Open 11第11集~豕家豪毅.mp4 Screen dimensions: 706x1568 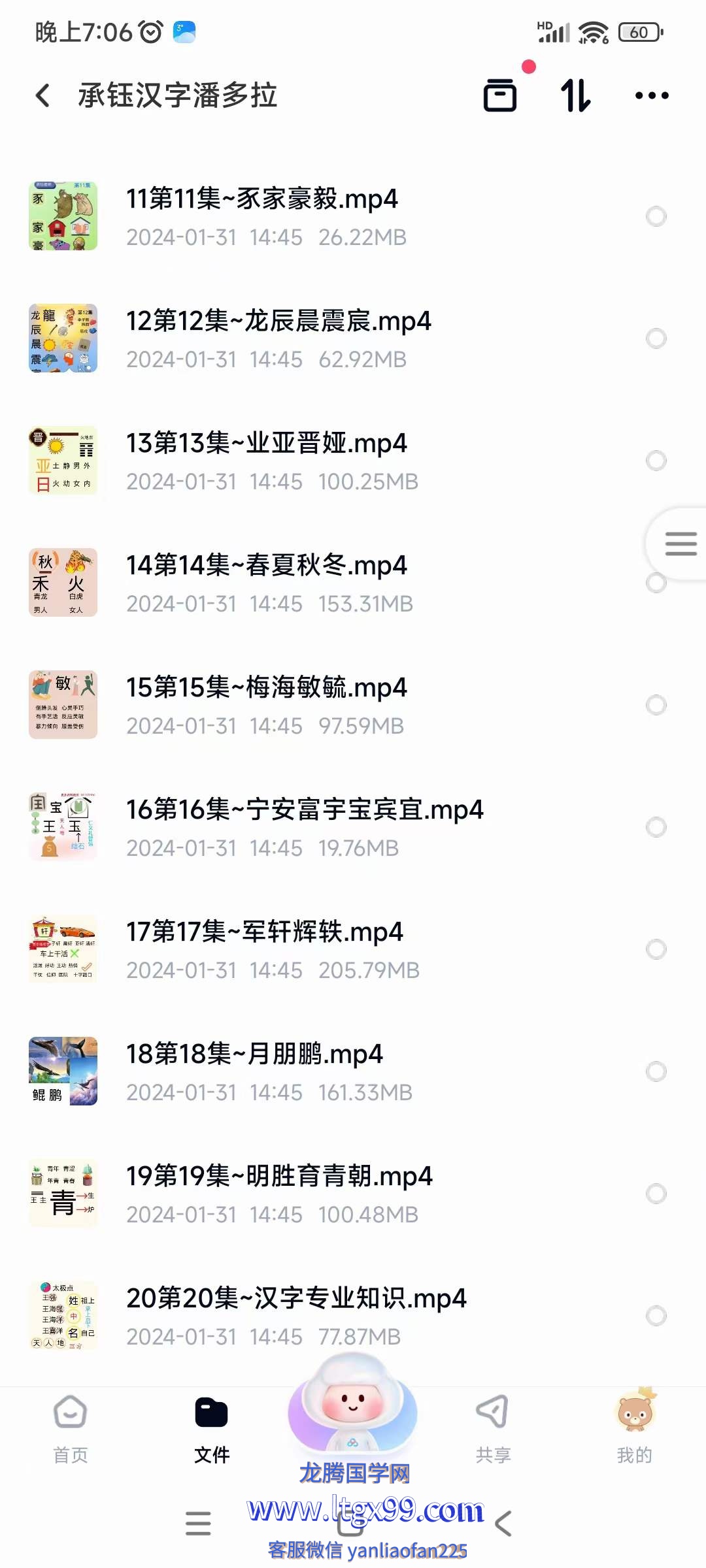261,216
